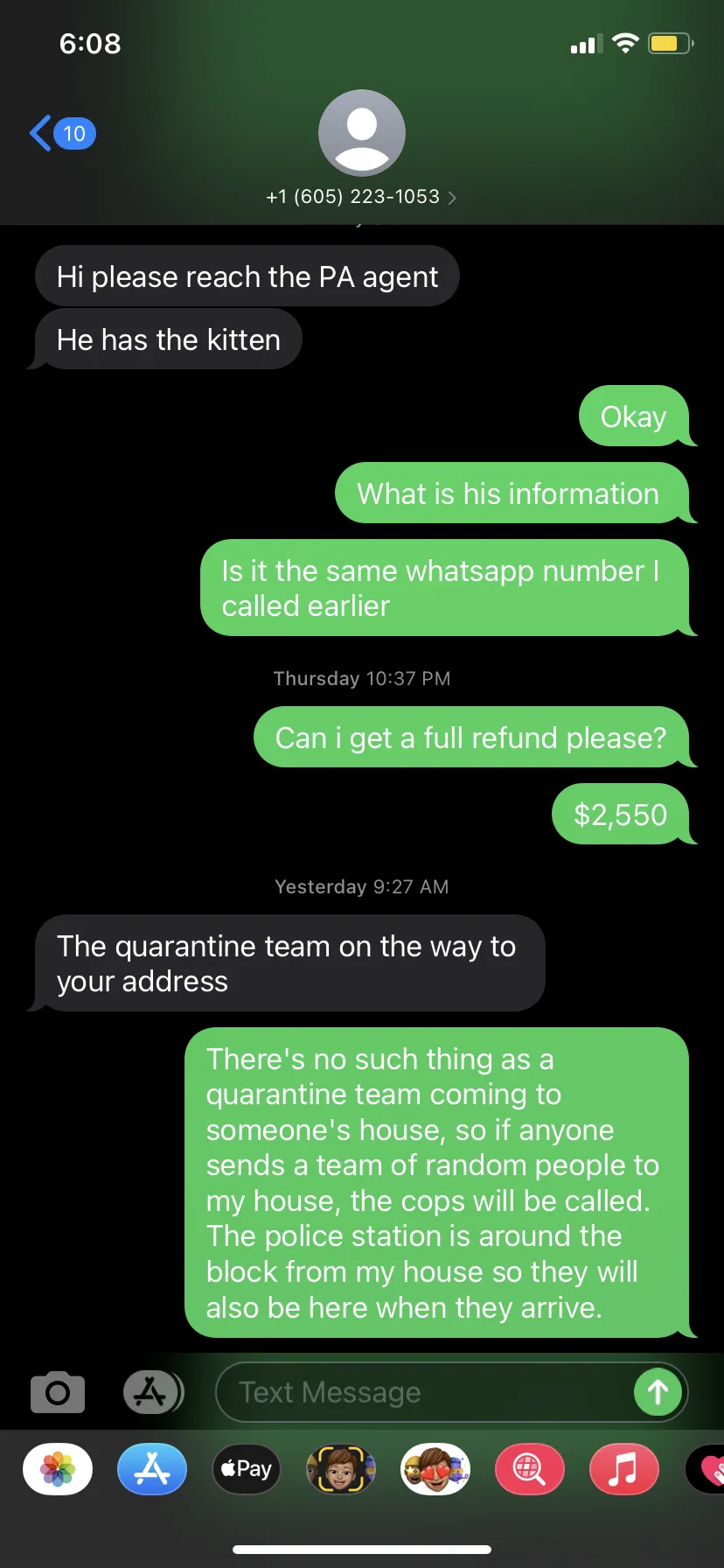Toggle the iMessage apps drawer button
The width and height of the screenshot is (724, 1568).
pos(152,1391)
